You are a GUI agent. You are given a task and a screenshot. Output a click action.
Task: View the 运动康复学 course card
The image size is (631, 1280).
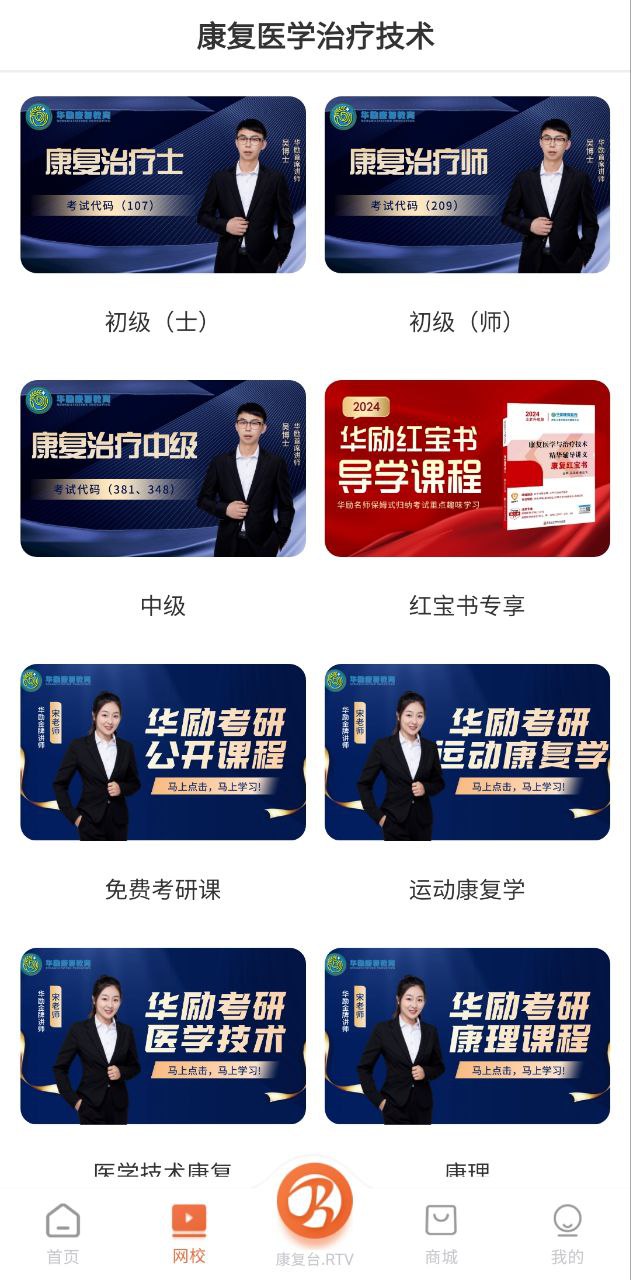coord(467,752)
